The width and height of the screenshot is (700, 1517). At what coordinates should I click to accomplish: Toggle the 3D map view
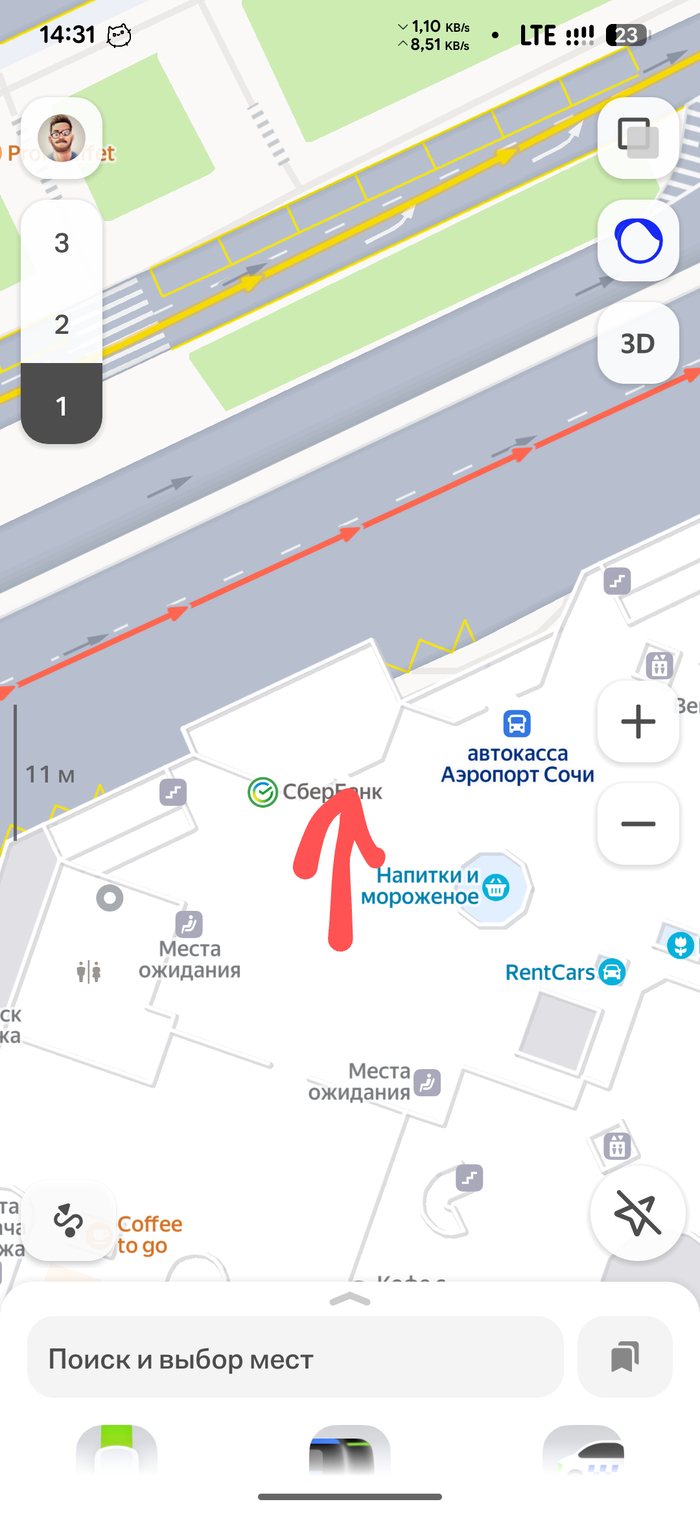tap(638, 343)
